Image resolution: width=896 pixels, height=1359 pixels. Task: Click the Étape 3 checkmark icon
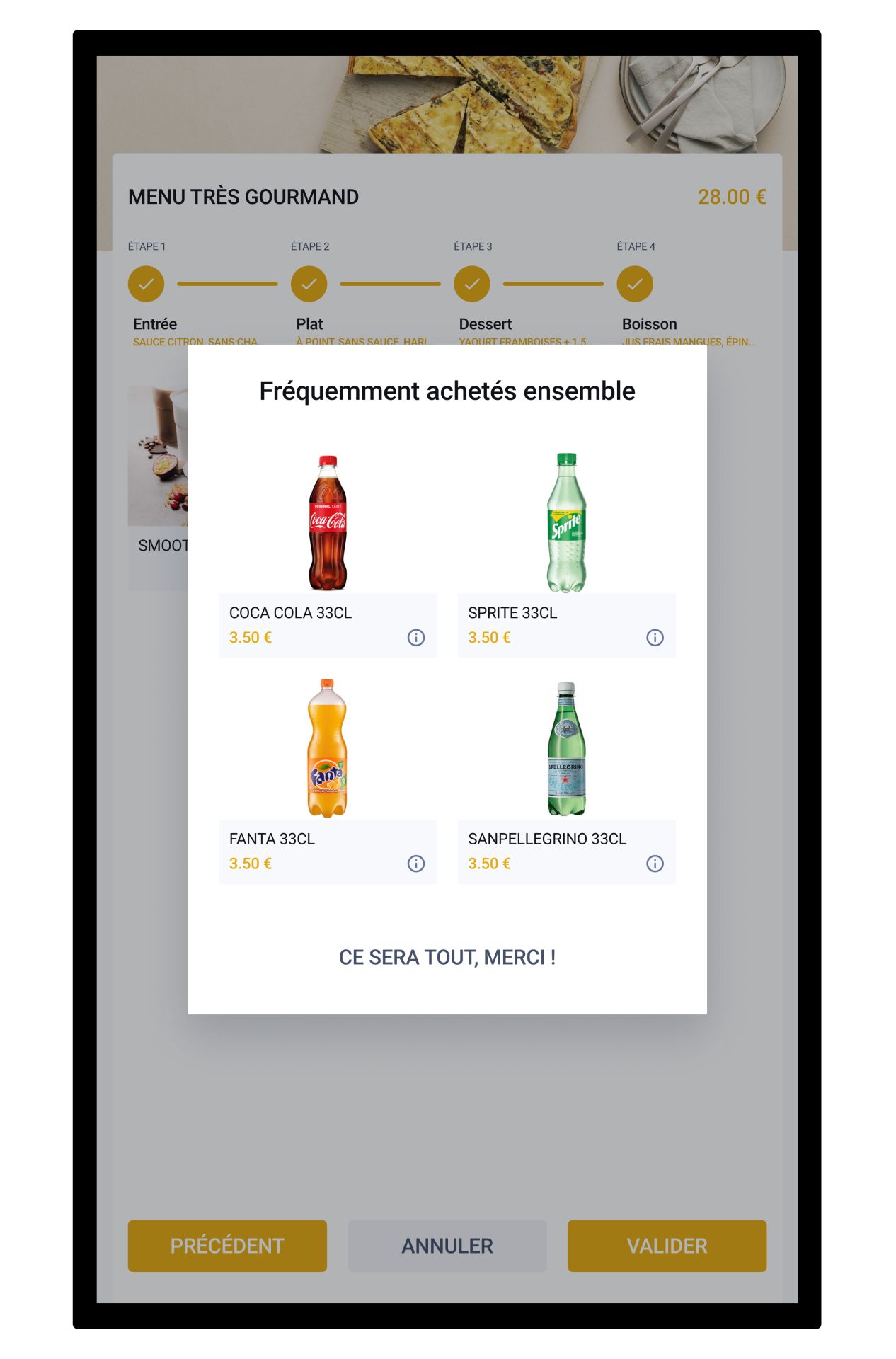coord(471,283)
